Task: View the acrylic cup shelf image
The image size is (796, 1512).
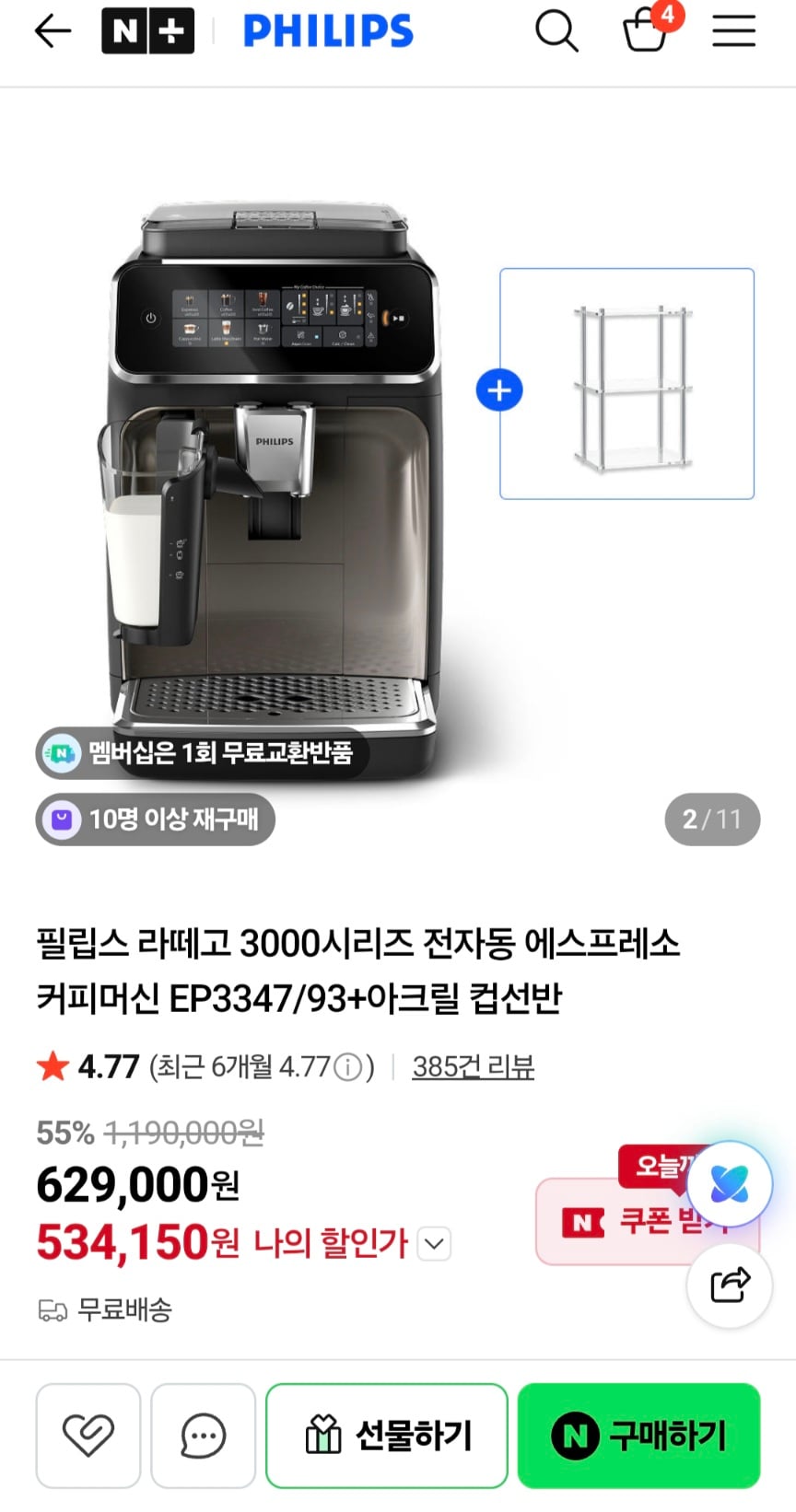Action: point(627,384)
